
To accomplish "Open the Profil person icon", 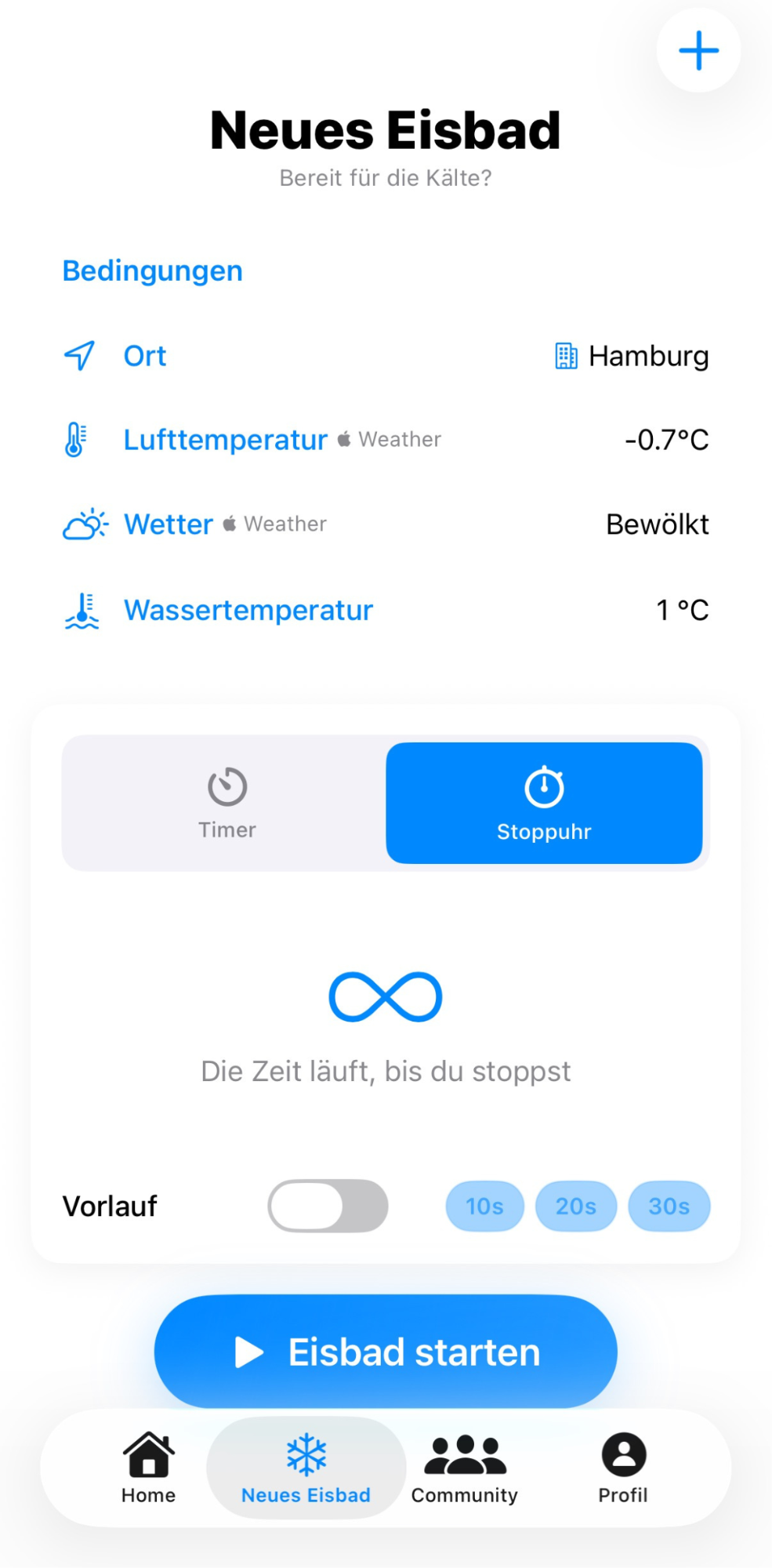I will tap(623, 1455).
